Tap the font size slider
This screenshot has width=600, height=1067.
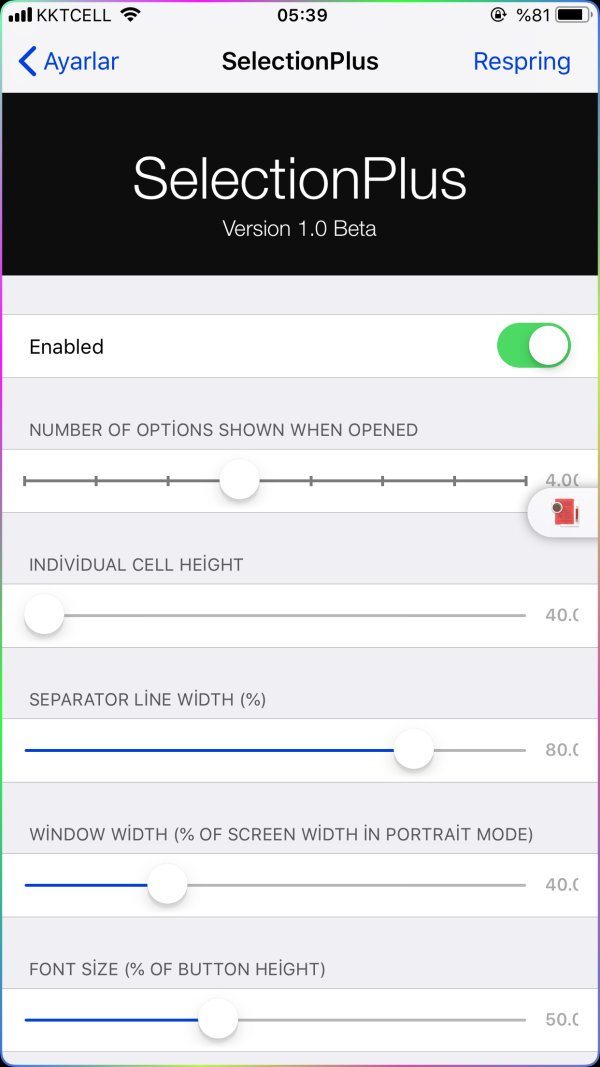[275, 1019]
